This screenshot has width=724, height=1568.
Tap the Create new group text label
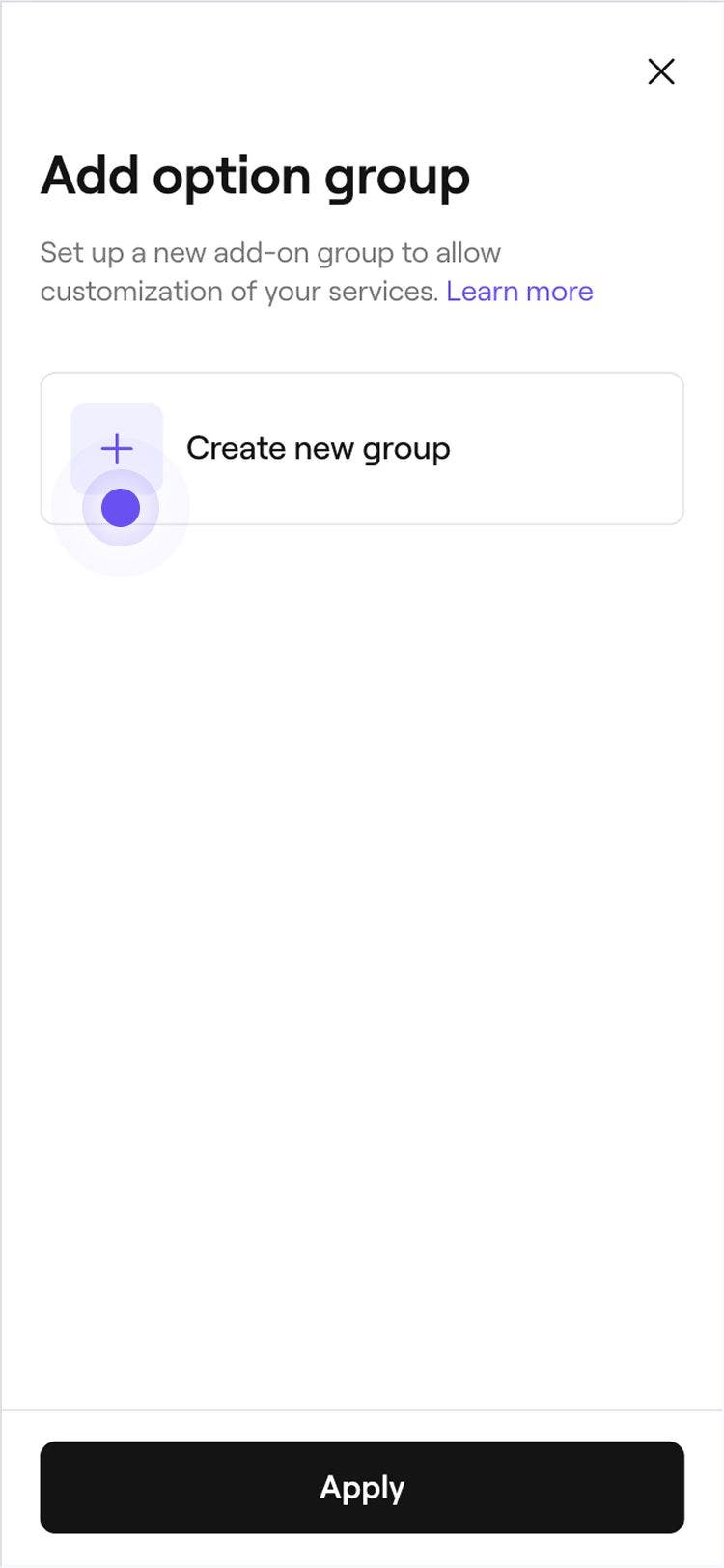pyautogui.click(x=319, y=447)
